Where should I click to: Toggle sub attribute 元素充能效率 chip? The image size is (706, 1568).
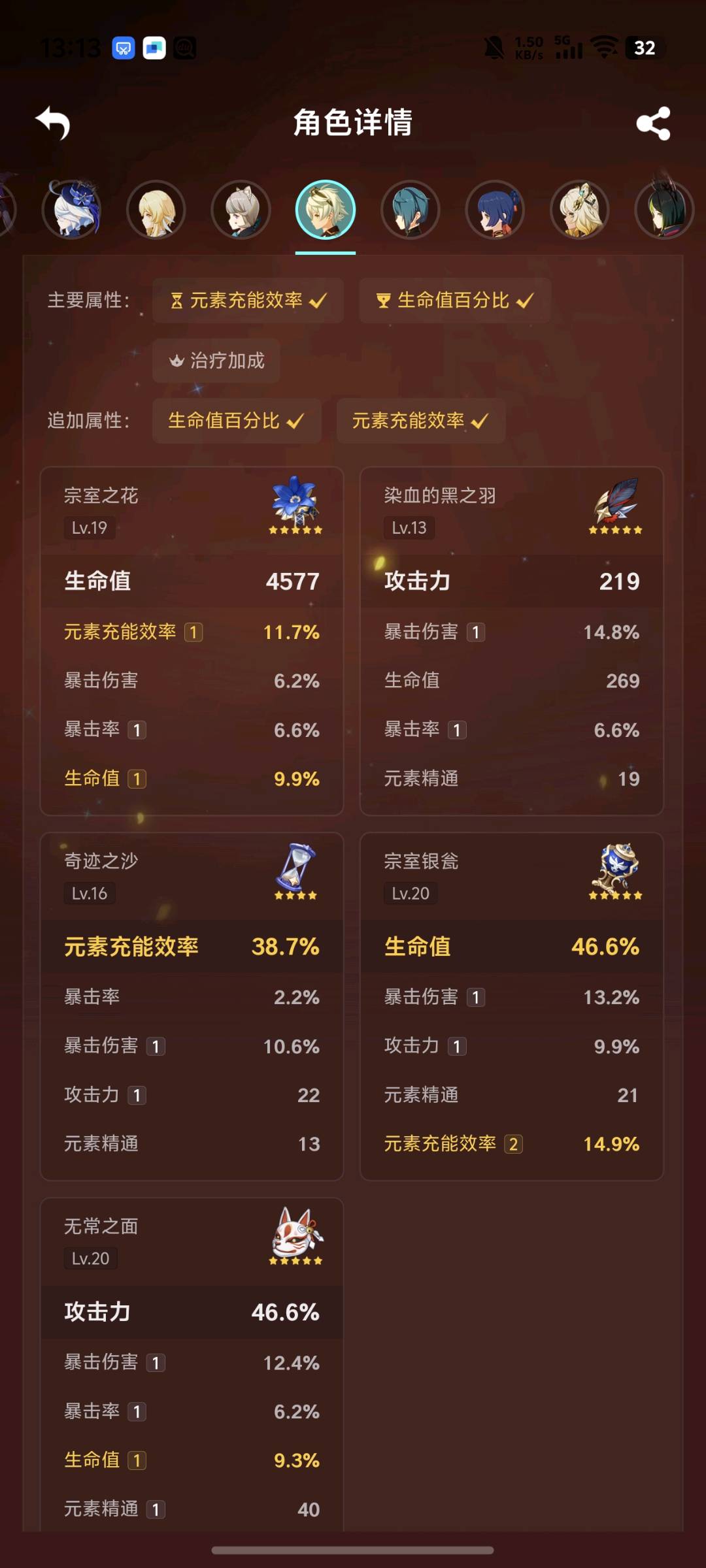[x=420, y=421]
